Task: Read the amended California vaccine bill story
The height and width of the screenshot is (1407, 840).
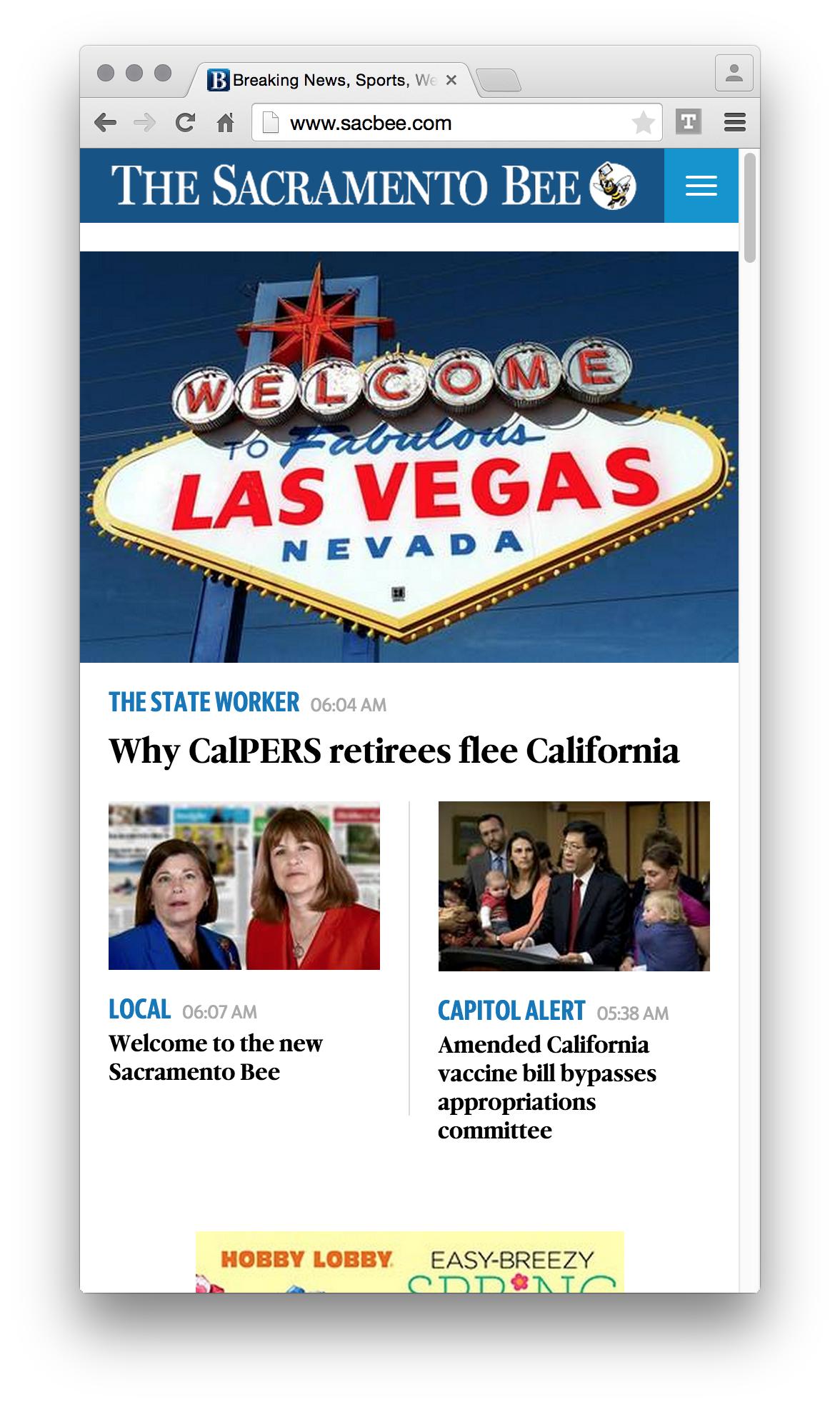Action: pos(547,1088)
